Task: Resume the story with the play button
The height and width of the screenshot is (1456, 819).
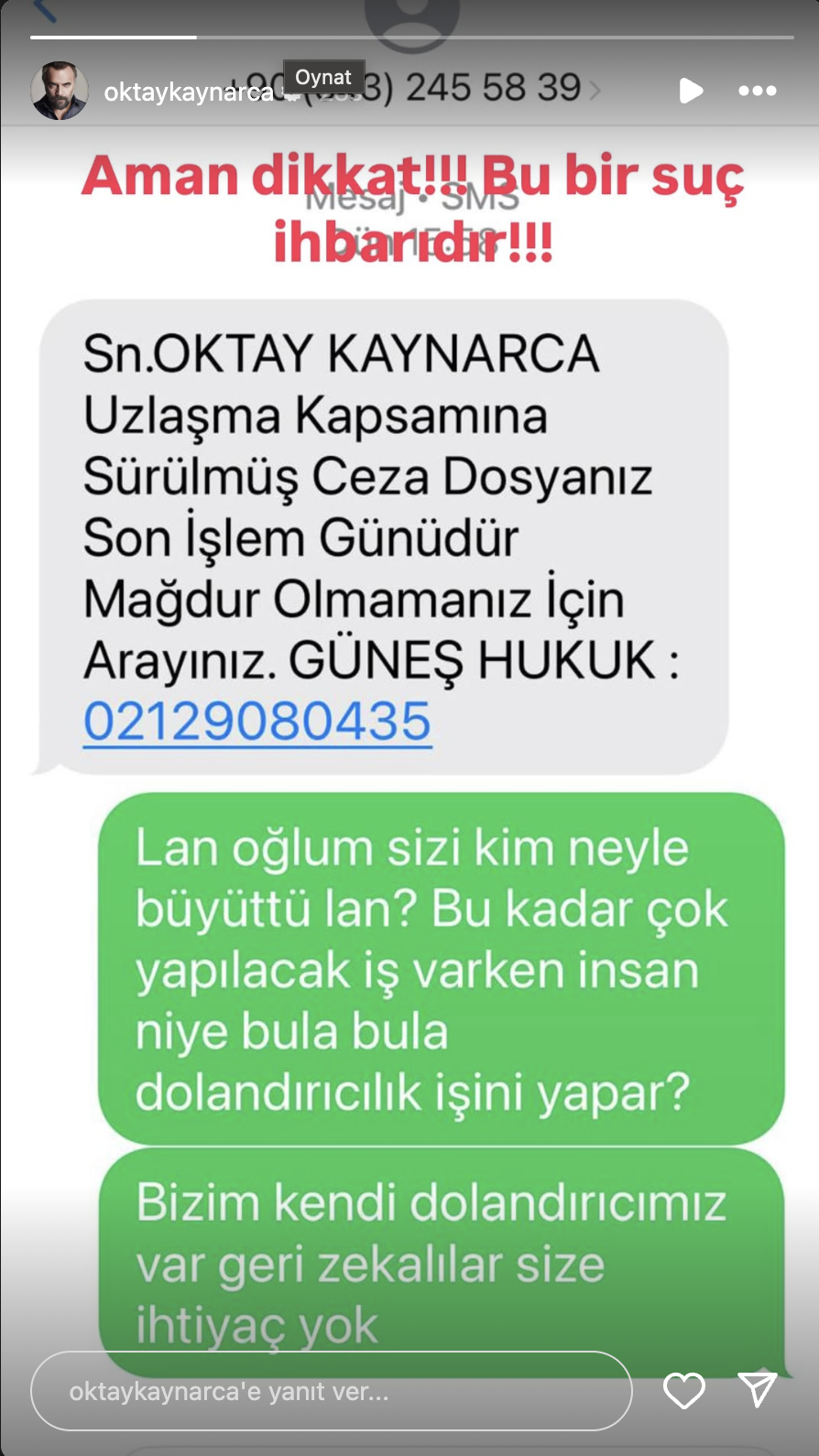Action: tap(691, 91)
